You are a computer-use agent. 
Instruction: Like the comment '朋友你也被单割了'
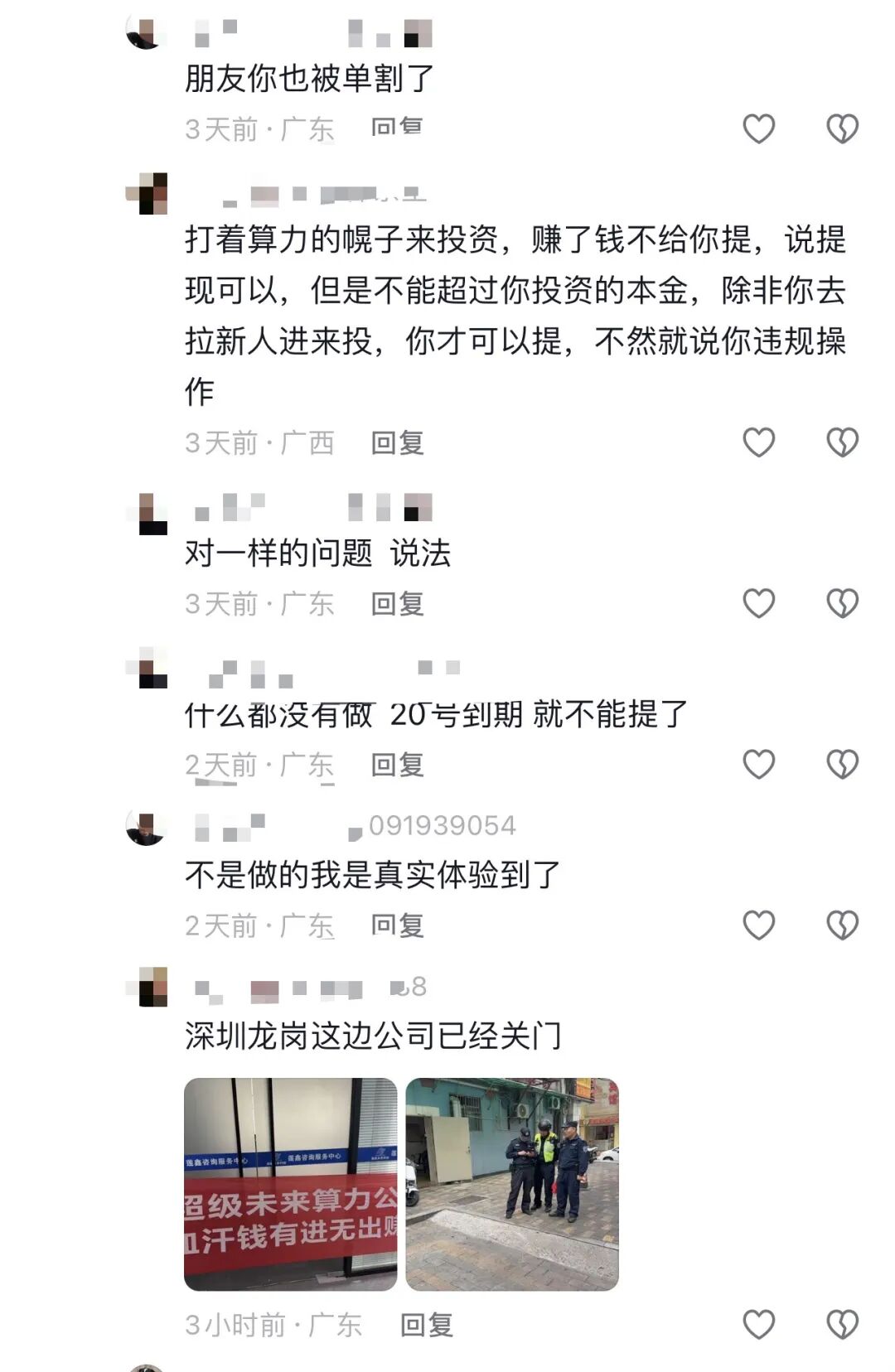tap(758, 128)
